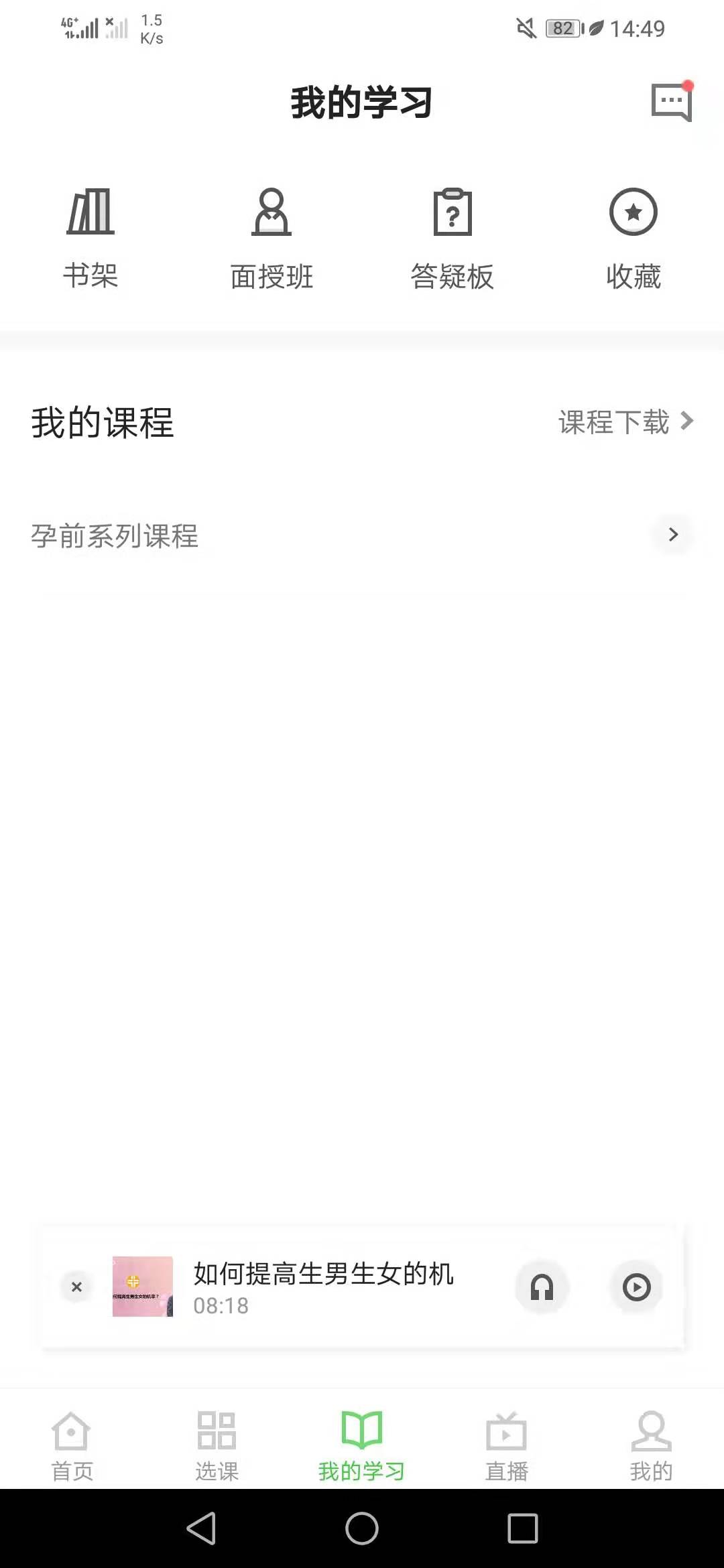Open 收藏 favorites
Image resolution: width=724 pixels, height=1568 pixels.
tap(633, 238)
